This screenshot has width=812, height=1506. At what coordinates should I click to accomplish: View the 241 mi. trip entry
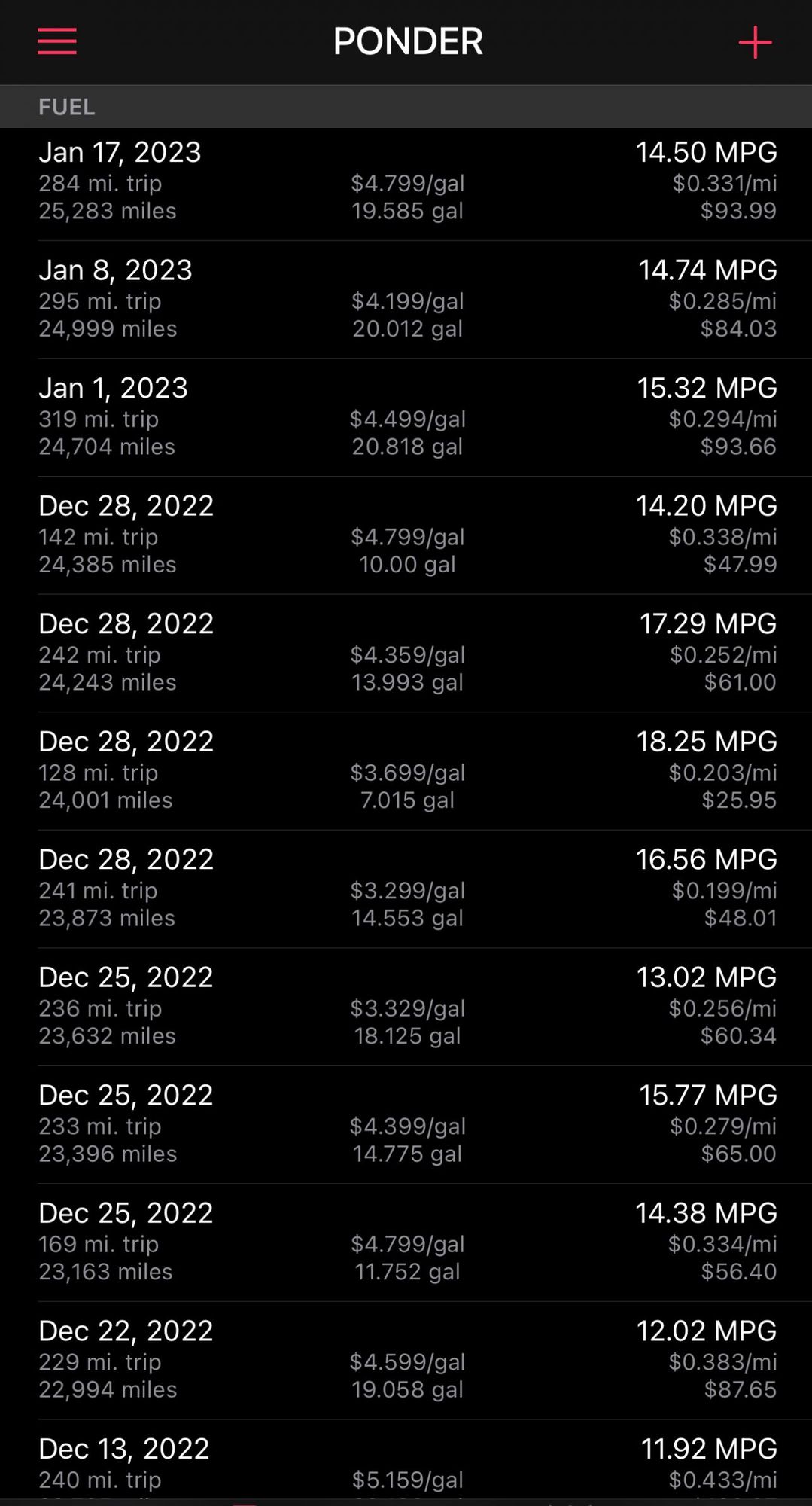point(406,889)
